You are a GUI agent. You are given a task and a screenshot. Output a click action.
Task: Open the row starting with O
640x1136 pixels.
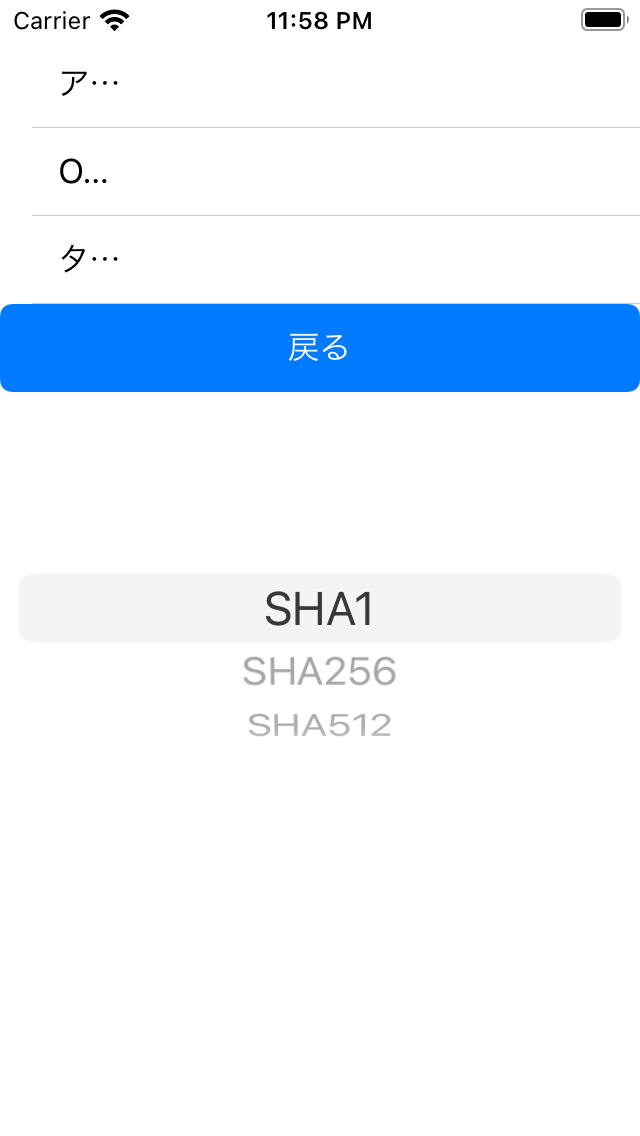click(x=336, y=172)
